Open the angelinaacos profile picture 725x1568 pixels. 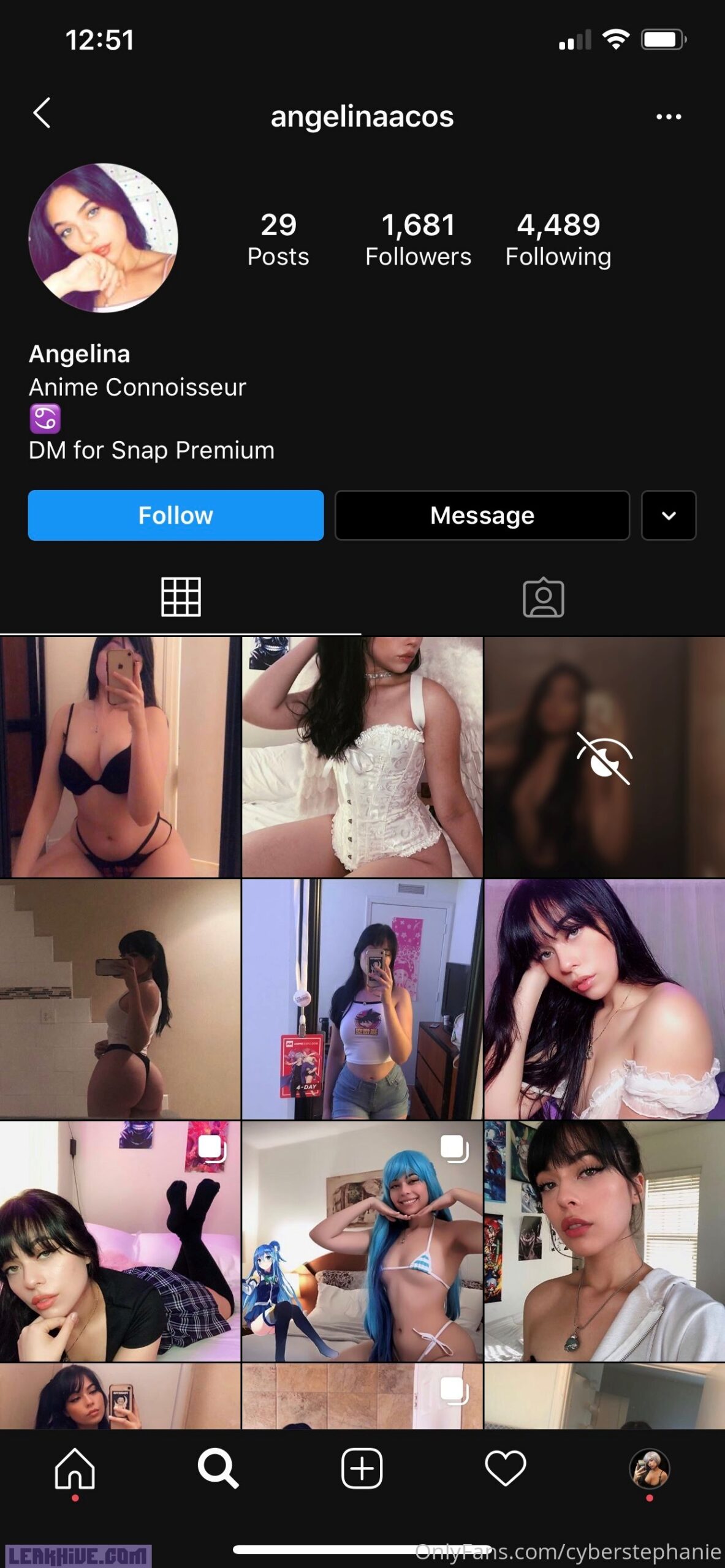tap(104, 238)
